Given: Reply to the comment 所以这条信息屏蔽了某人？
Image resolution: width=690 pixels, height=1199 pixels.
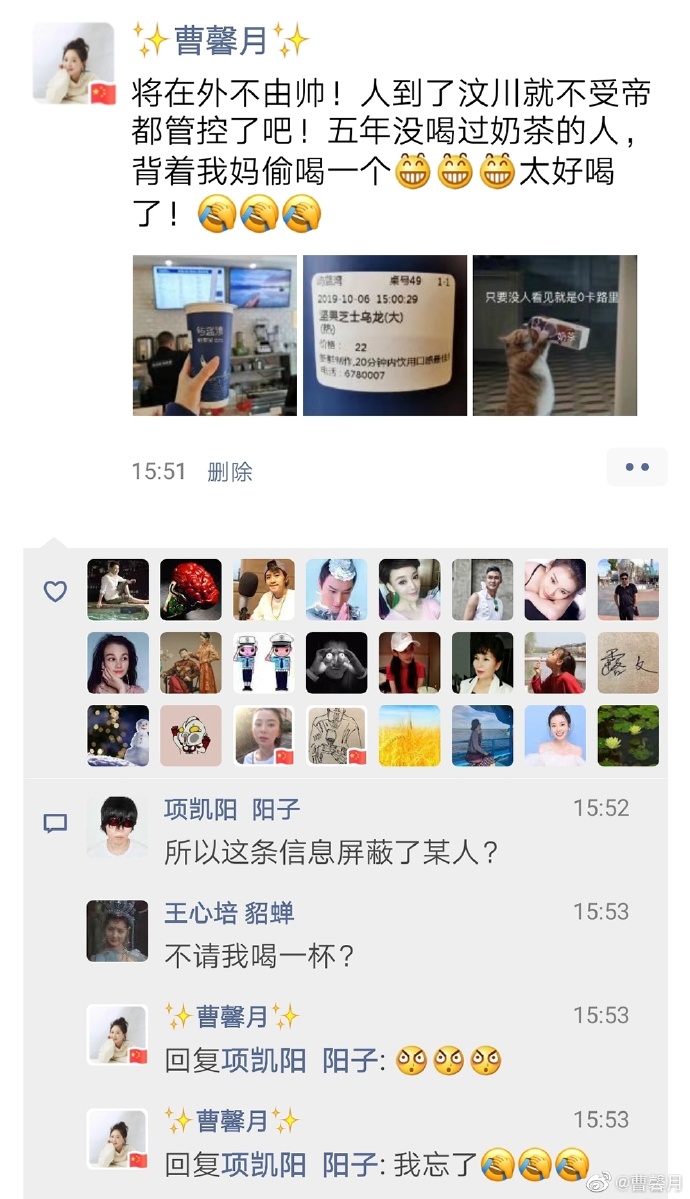Looking at the screenshot, I should pyautogui.click(x=331, y=853).
